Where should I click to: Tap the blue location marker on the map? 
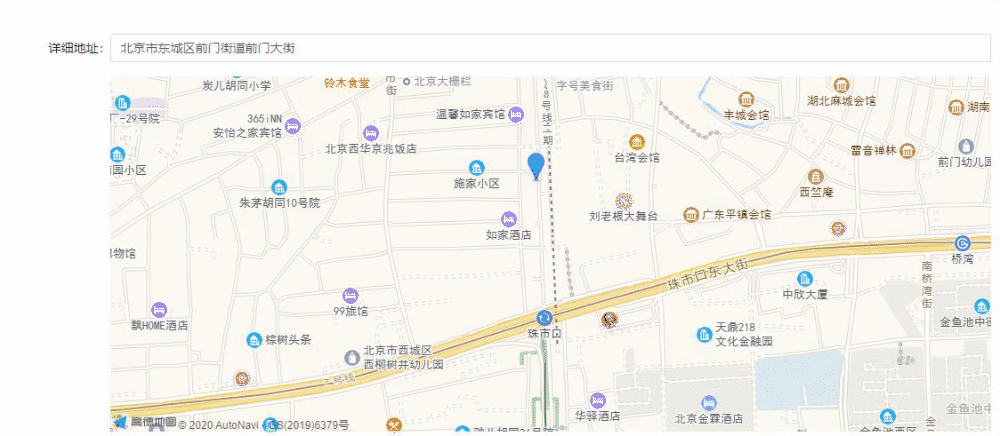536,165
